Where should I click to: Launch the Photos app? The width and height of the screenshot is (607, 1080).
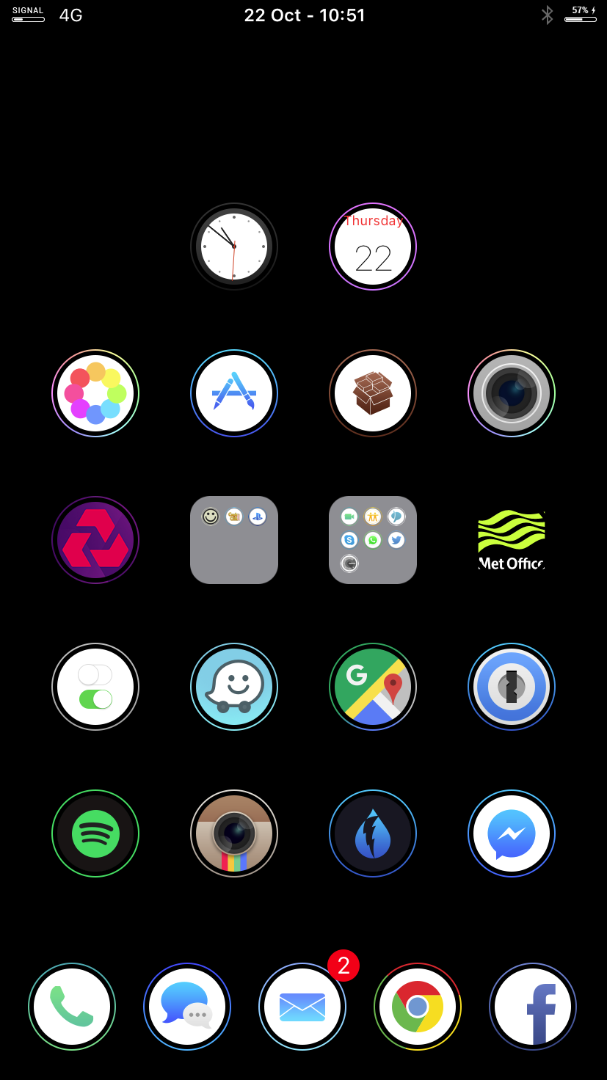(95, 393)
